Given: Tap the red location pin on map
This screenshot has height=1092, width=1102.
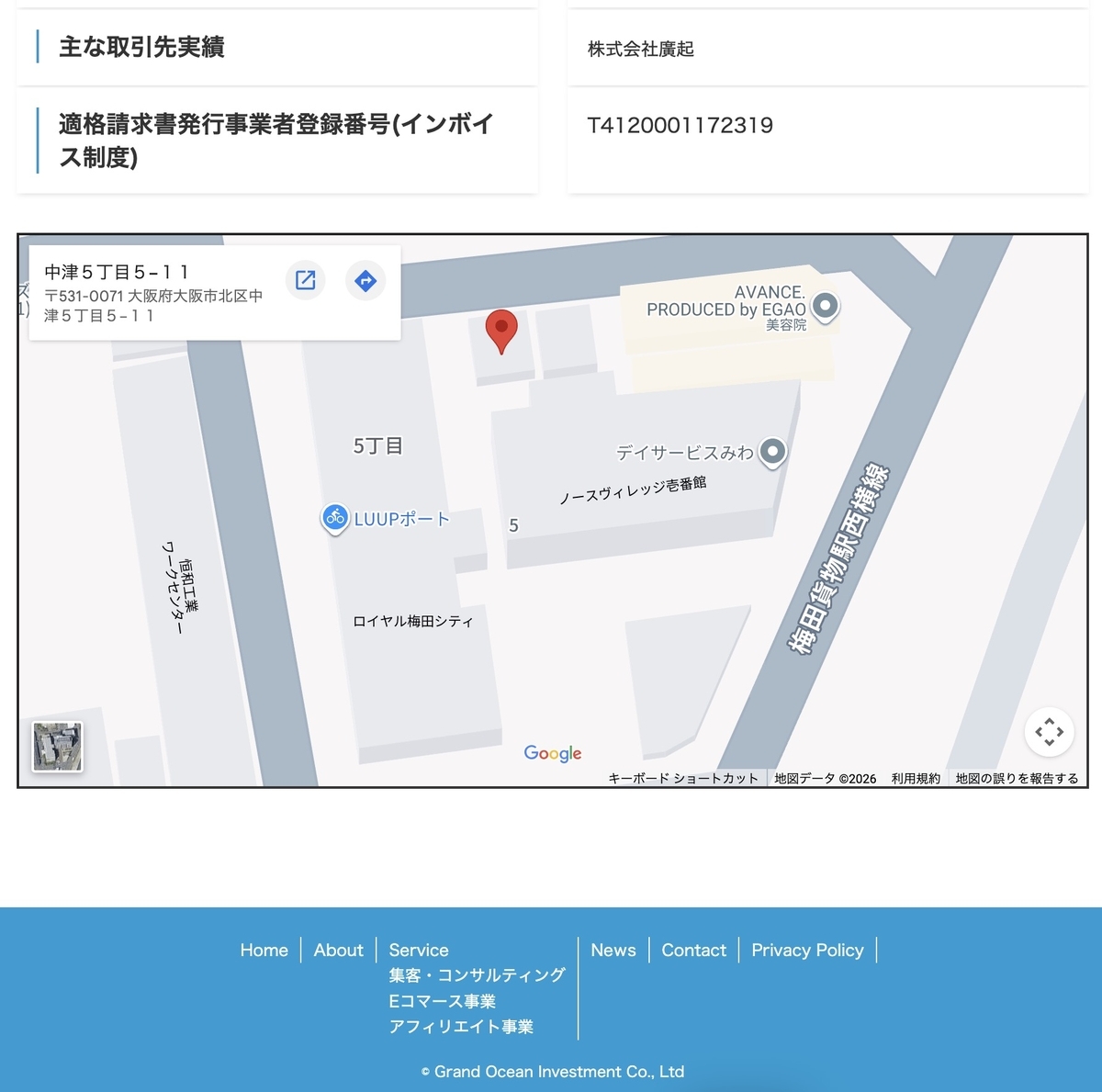Looking at the screenshot, I should [501, 332].
